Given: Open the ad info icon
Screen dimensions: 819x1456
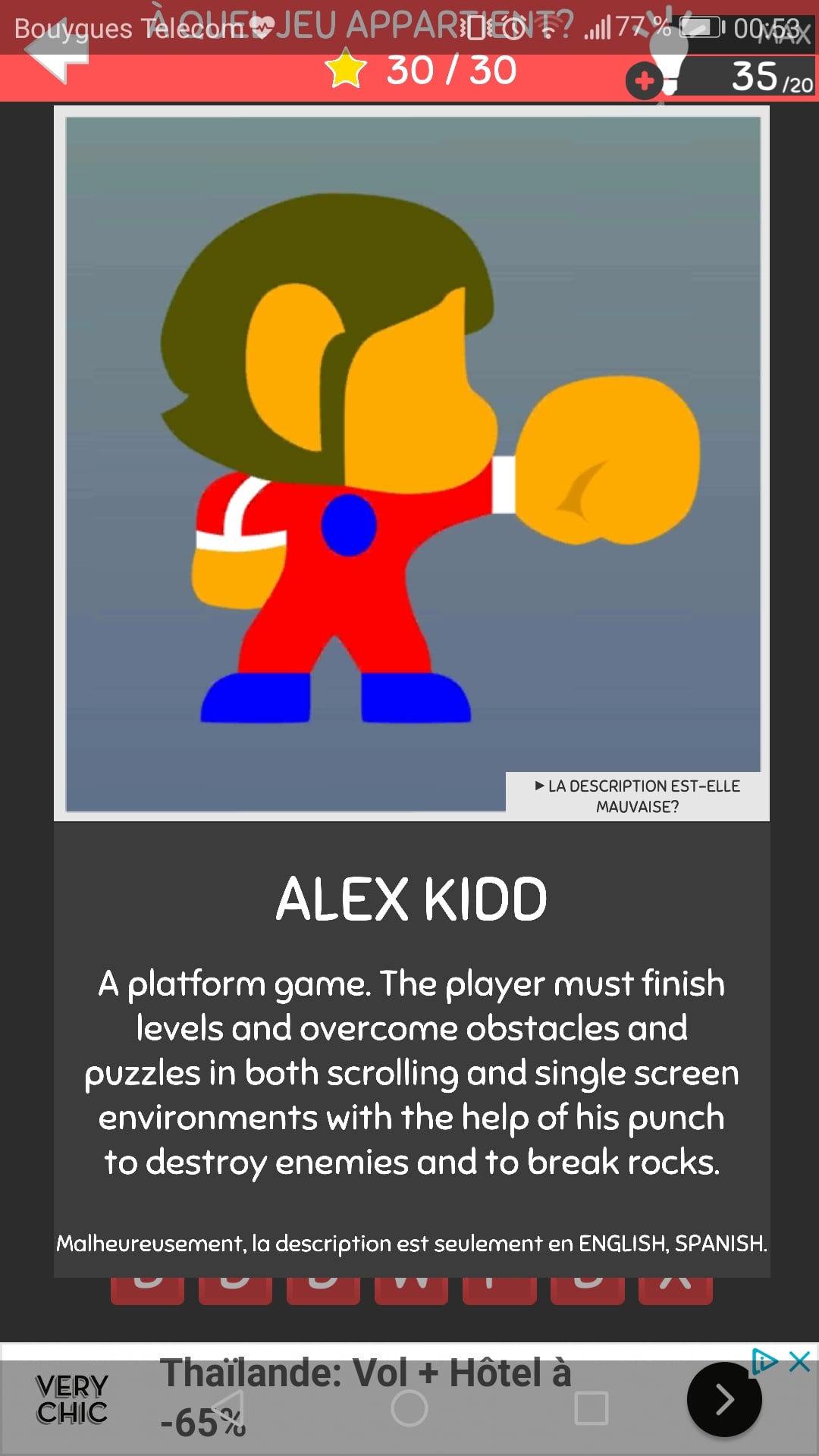Looking at the screenshot, I should click(x=764, y=1361).
